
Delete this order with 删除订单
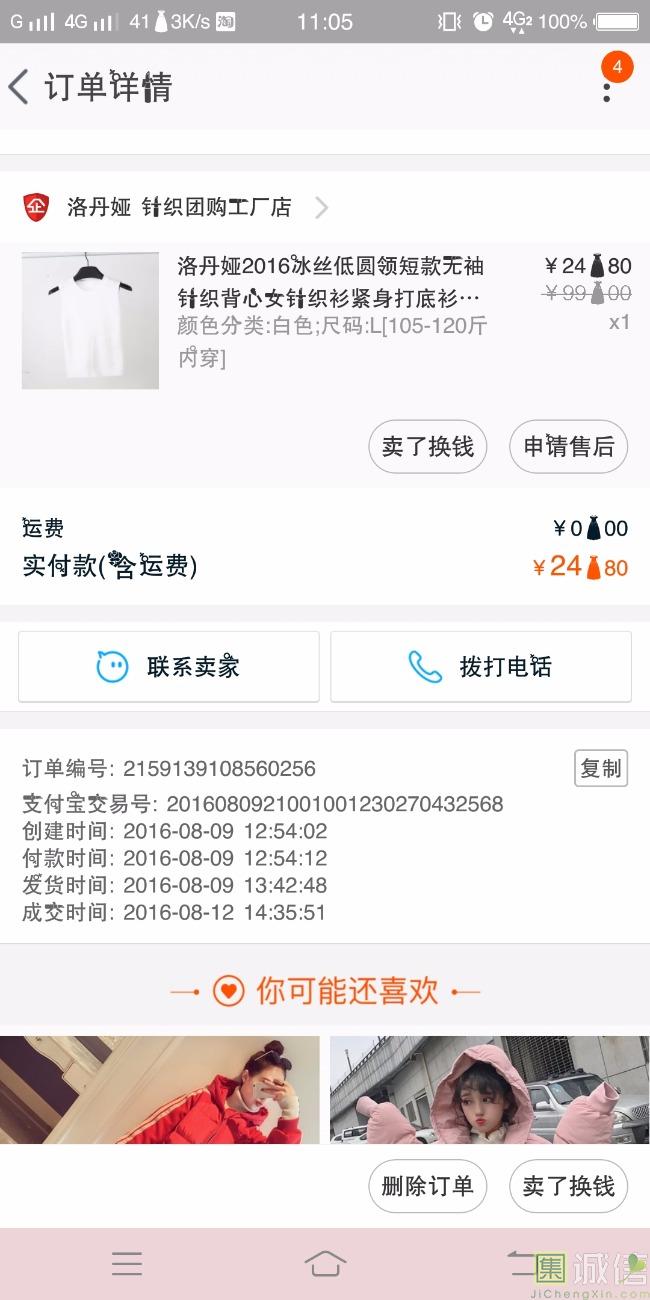click(428, 1186)
